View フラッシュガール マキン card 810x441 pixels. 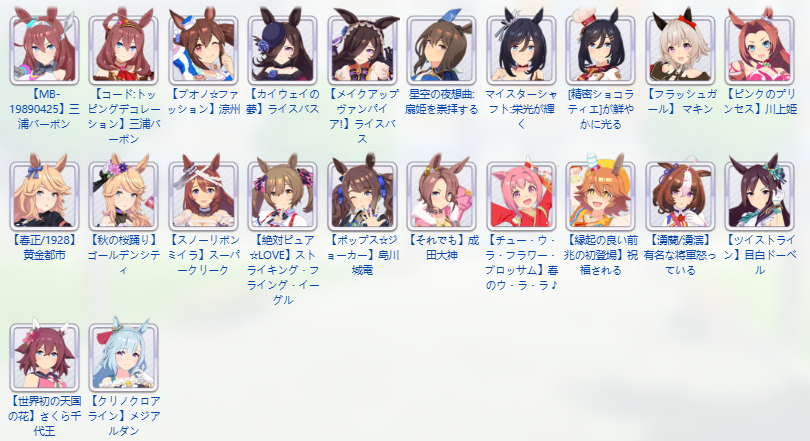tap(681, 50)
